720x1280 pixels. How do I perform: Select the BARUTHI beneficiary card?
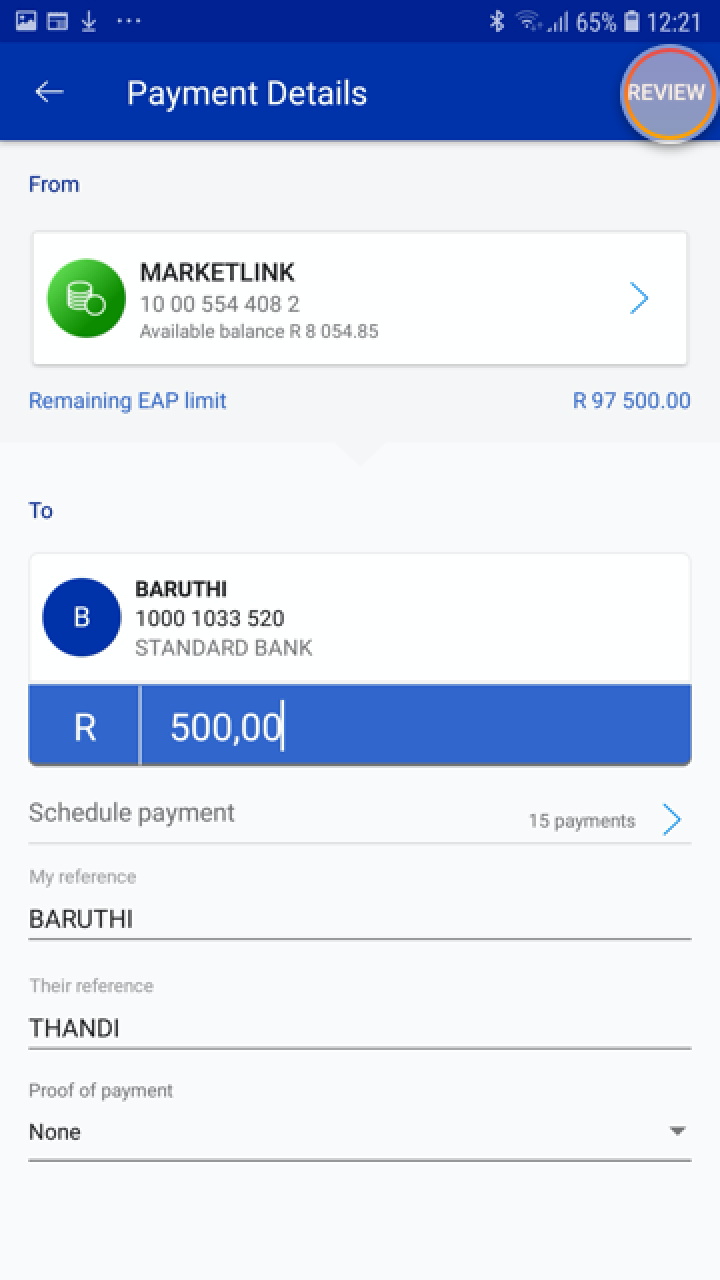tap(360, 619)
